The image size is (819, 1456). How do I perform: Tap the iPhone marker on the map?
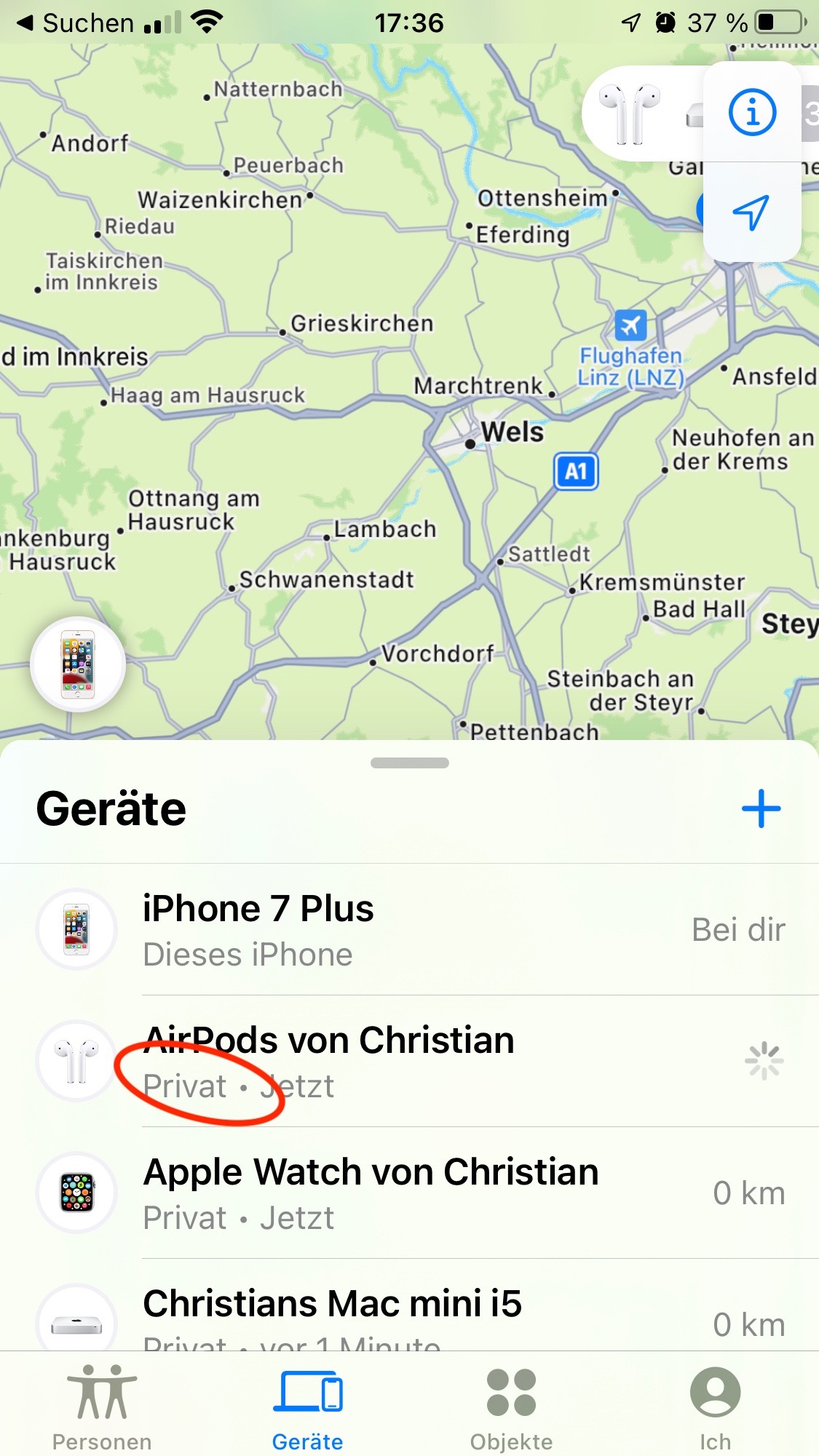pyautogui.click(x=78, y=664)
